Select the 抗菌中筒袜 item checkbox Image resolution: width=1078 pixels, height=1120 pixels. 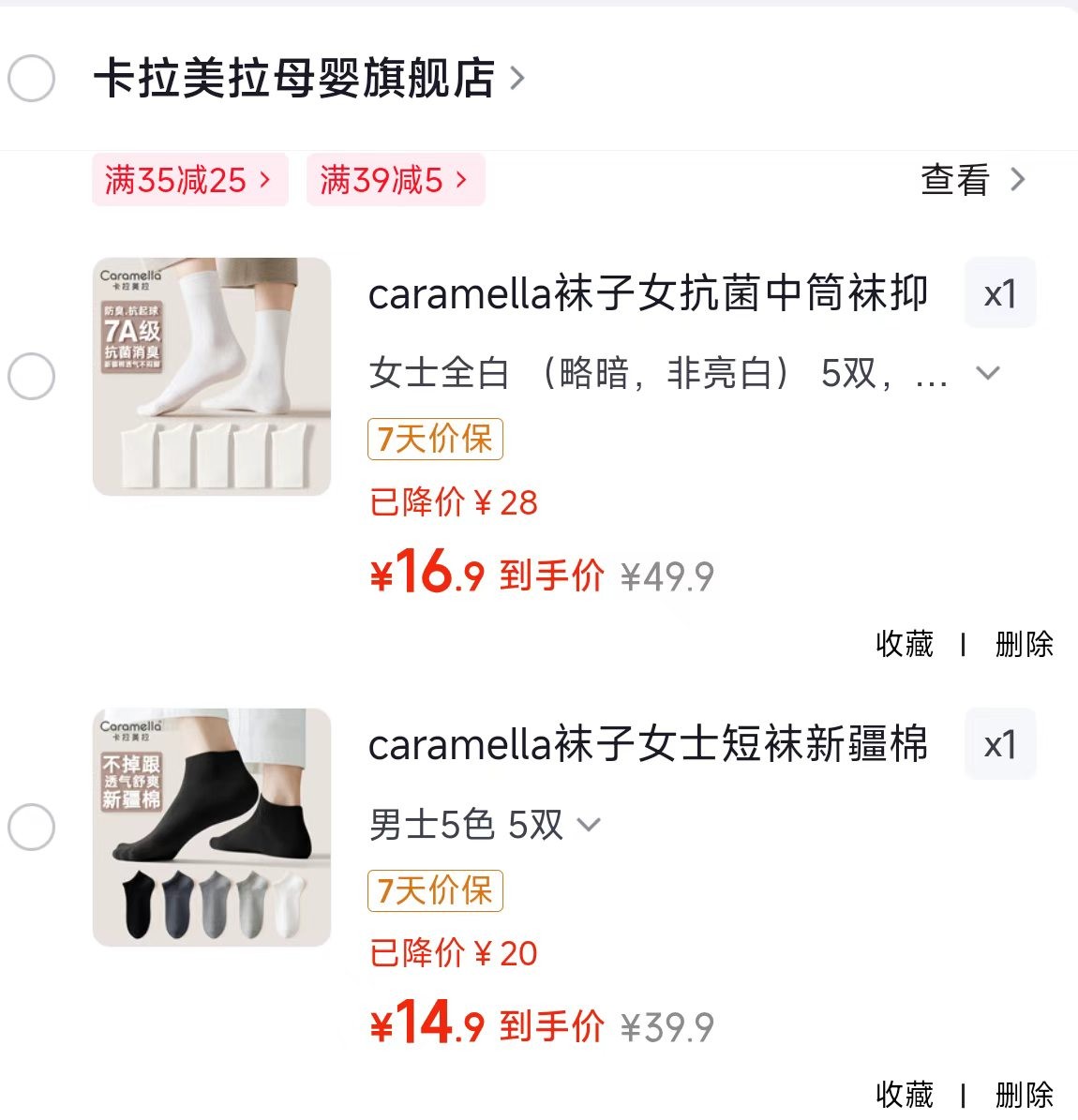(x=32, y=377)
